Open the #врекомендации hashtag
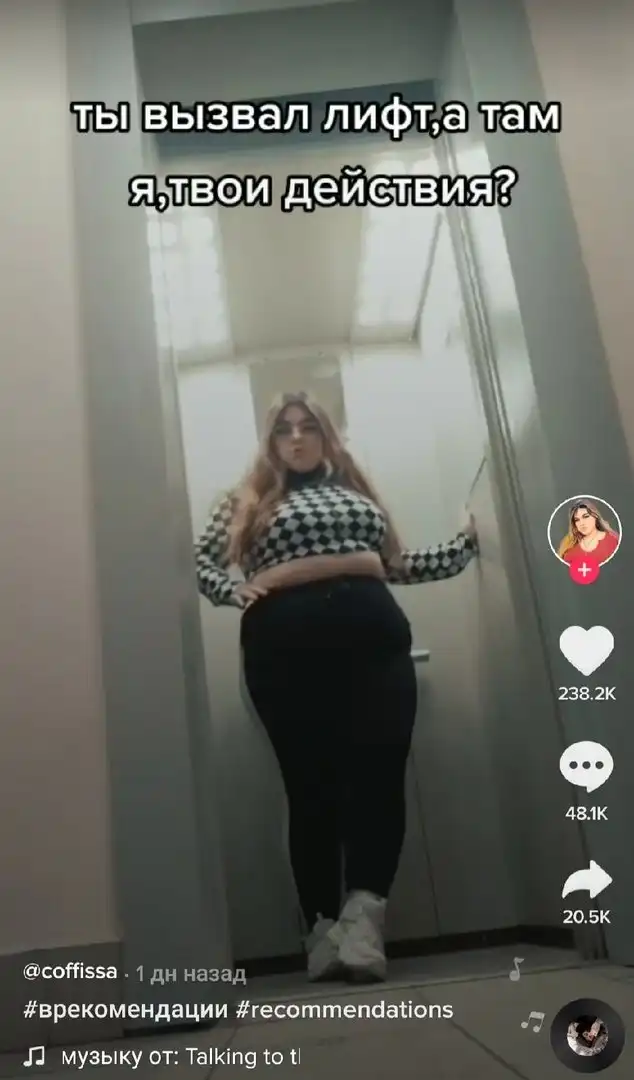Screen dimensions: 634x1080 tap(125, 1009)
